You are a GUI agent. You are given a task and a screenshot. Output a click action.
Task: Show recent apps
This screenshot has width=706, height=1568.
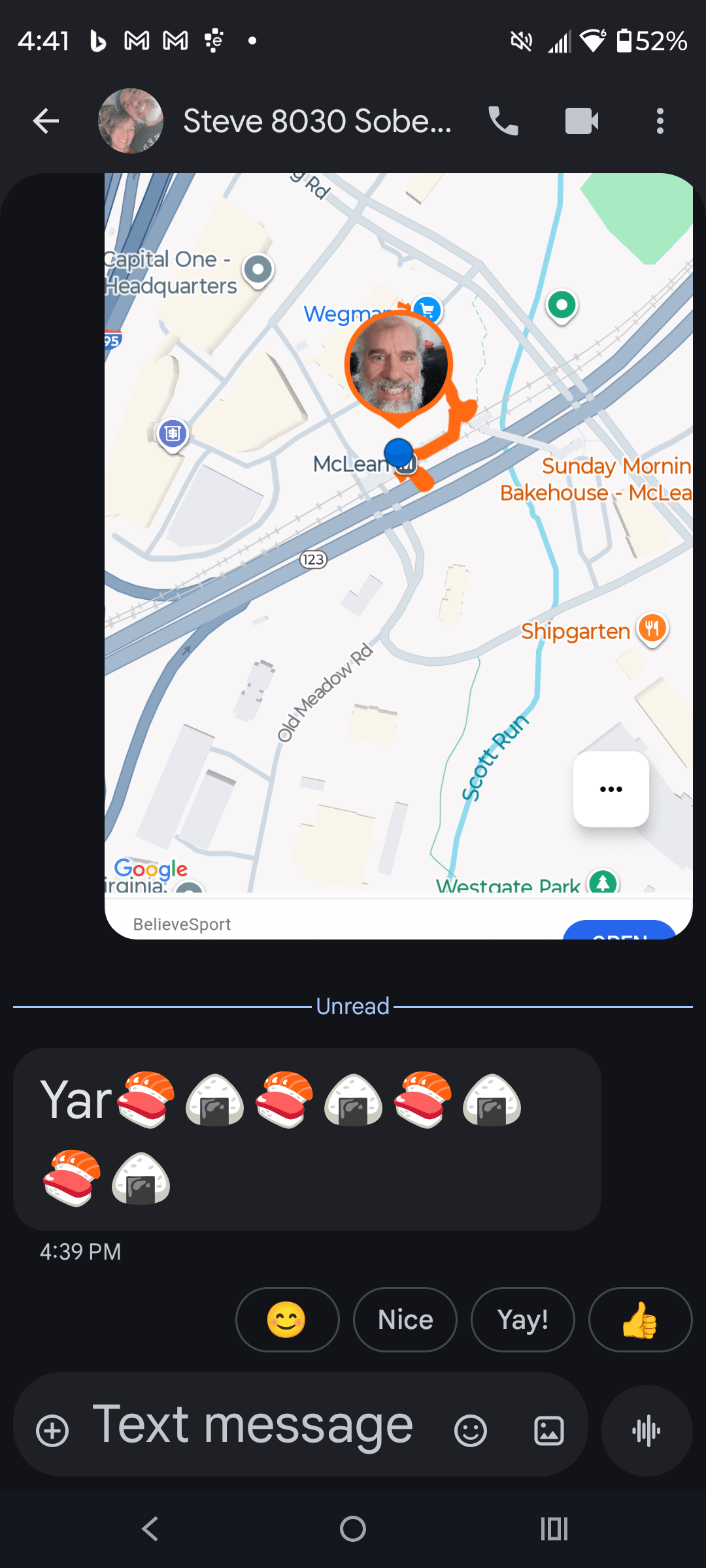(554, 1529)
